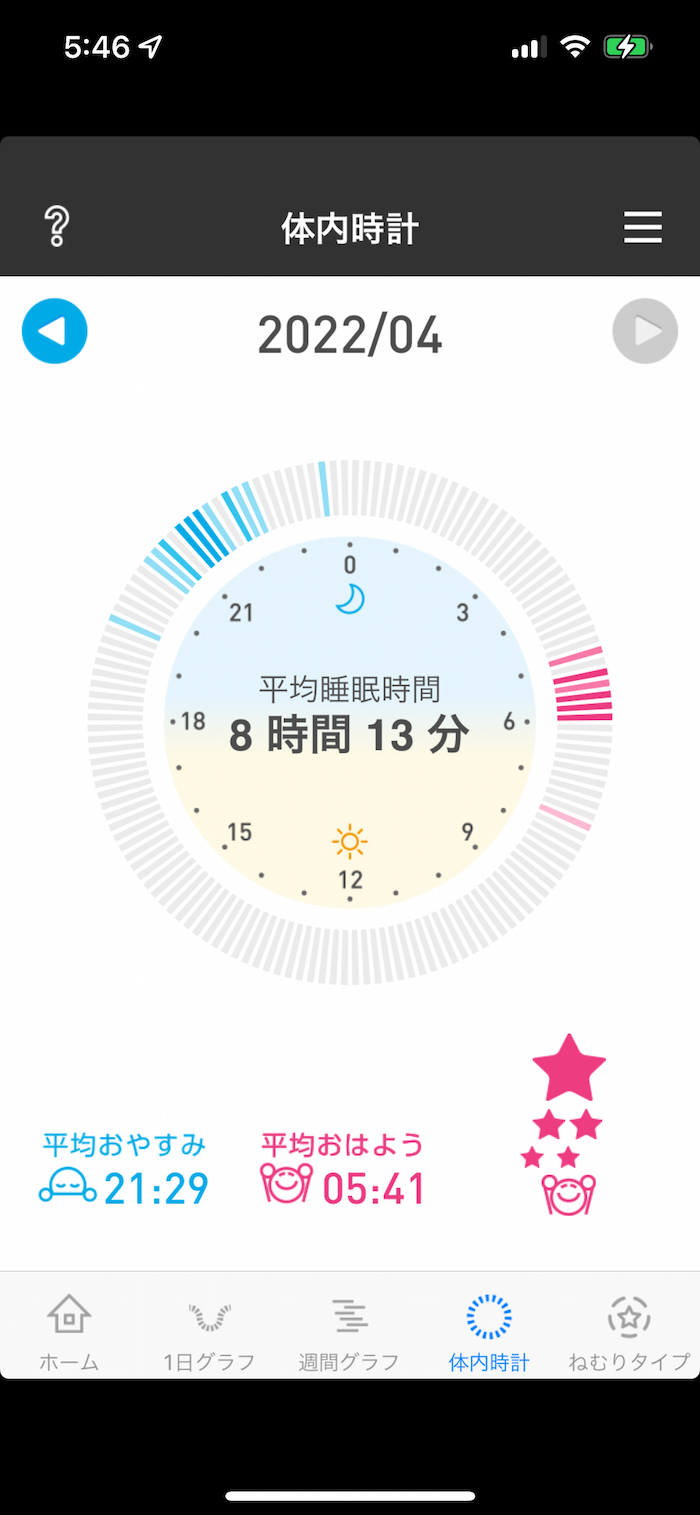The width and height of the screenshot is (700, 1515).
Task: Open the help question mark icon
Action: [x=57, y=228]
